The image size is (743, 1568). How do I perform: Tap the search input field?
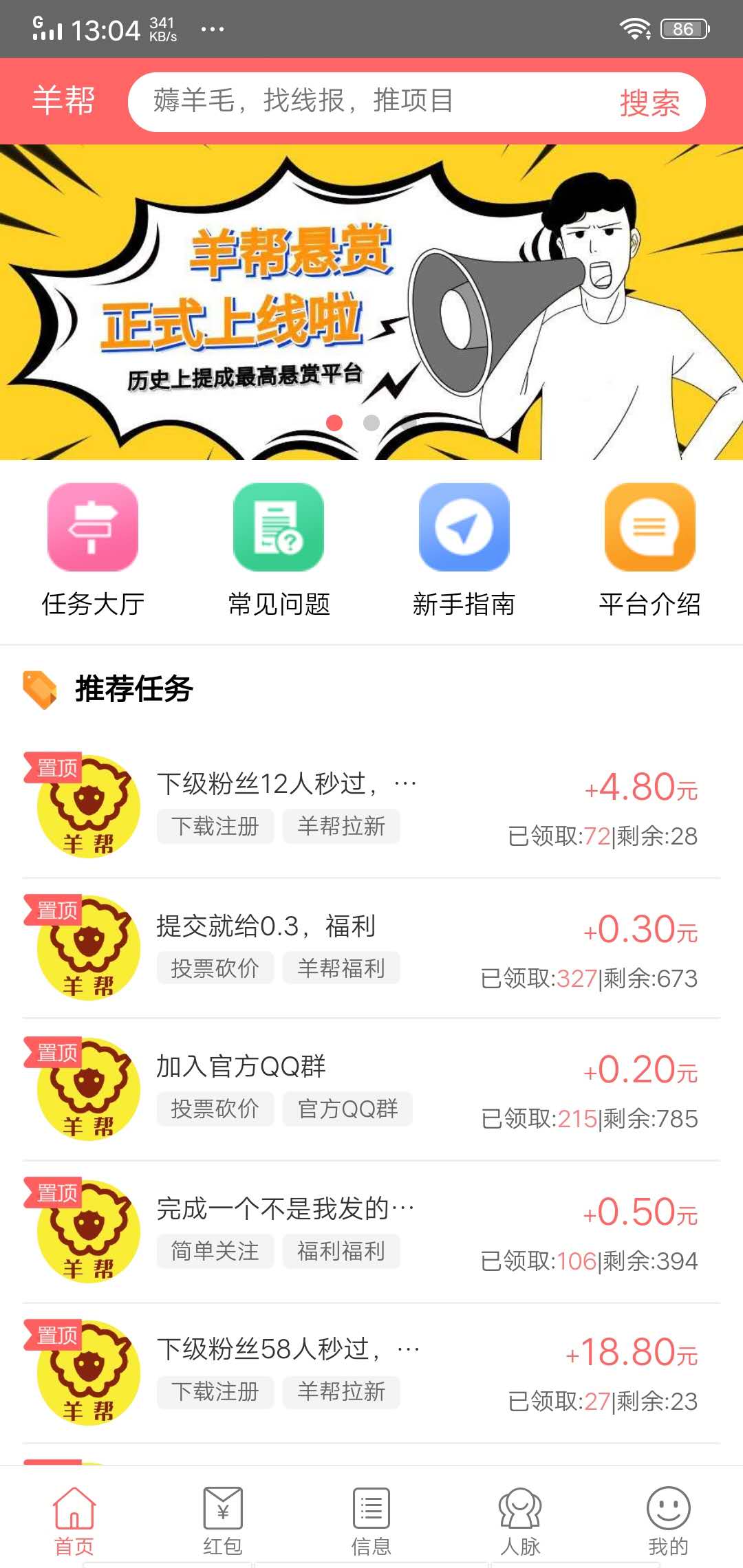click(x=344, y=102)
